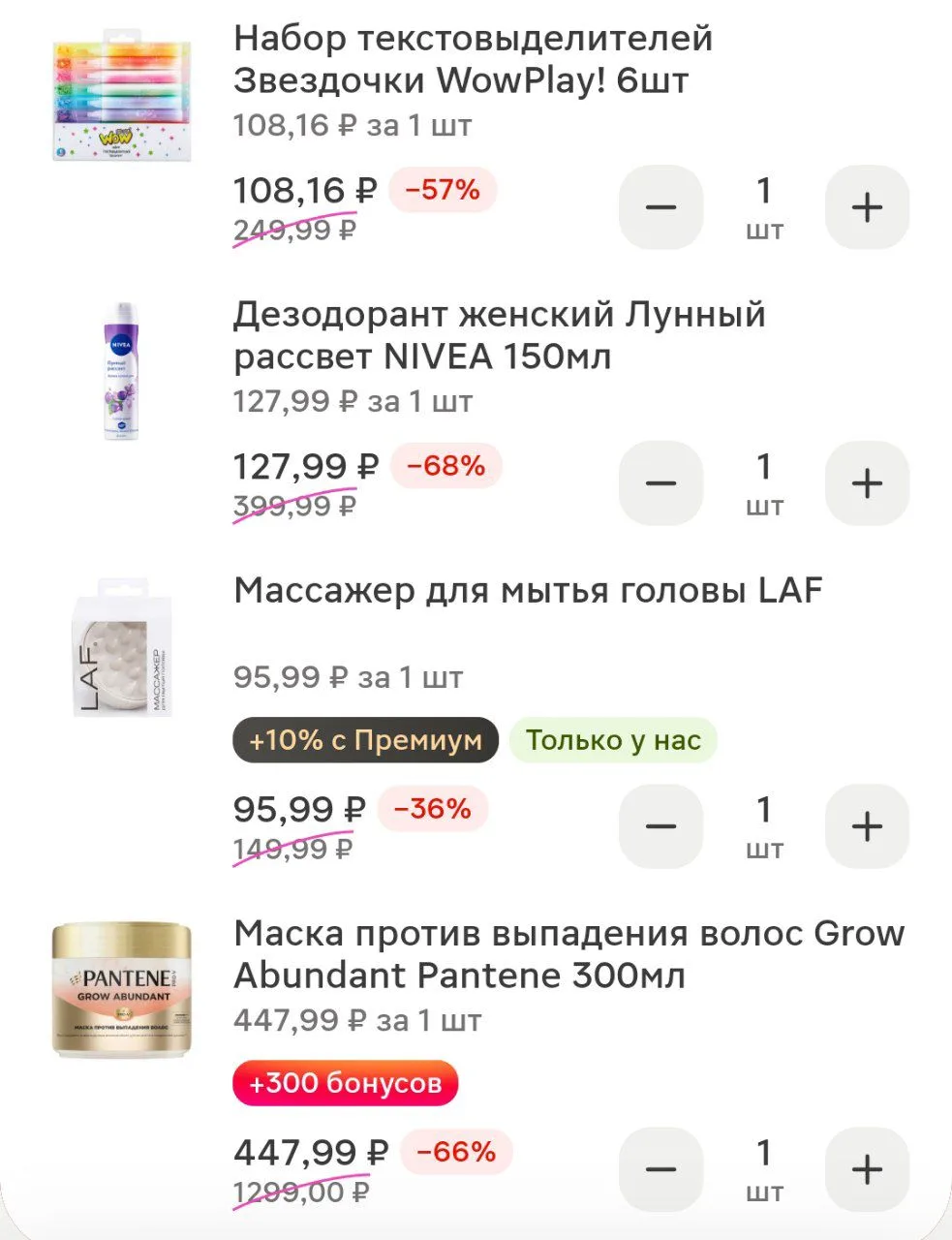Add one more Pantene hair mask
Viewport: 952px width, 1240px height.
click(x=867, y=1169)
